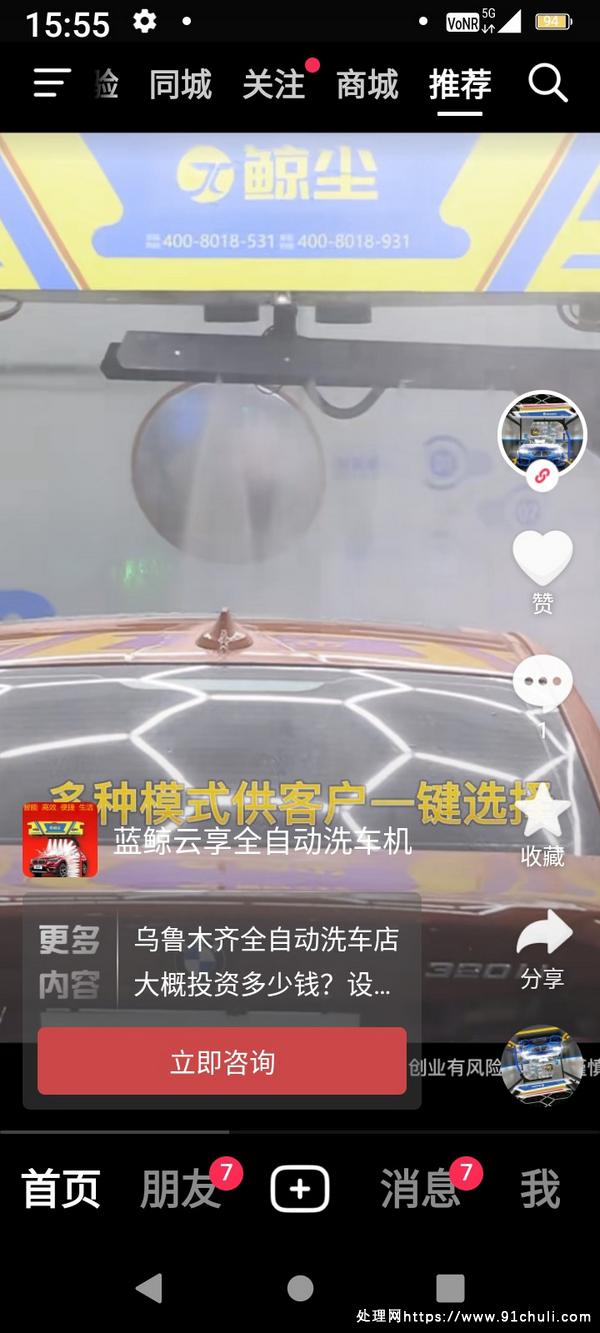The image size is (600, 1333).
Task: Go to the 首页 tab
Action: 61,1190
